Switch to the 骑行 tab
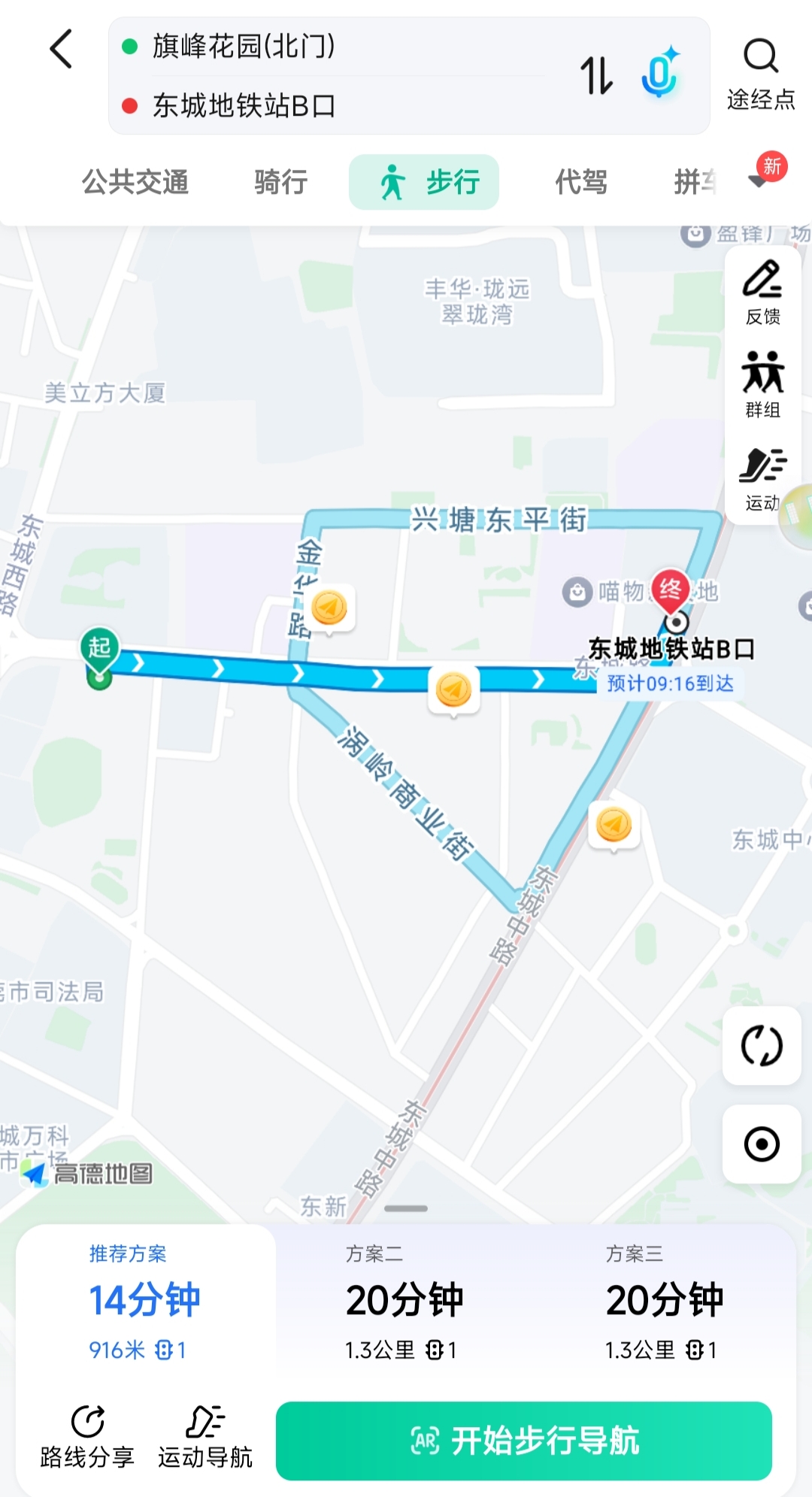 tap(281, 182)
